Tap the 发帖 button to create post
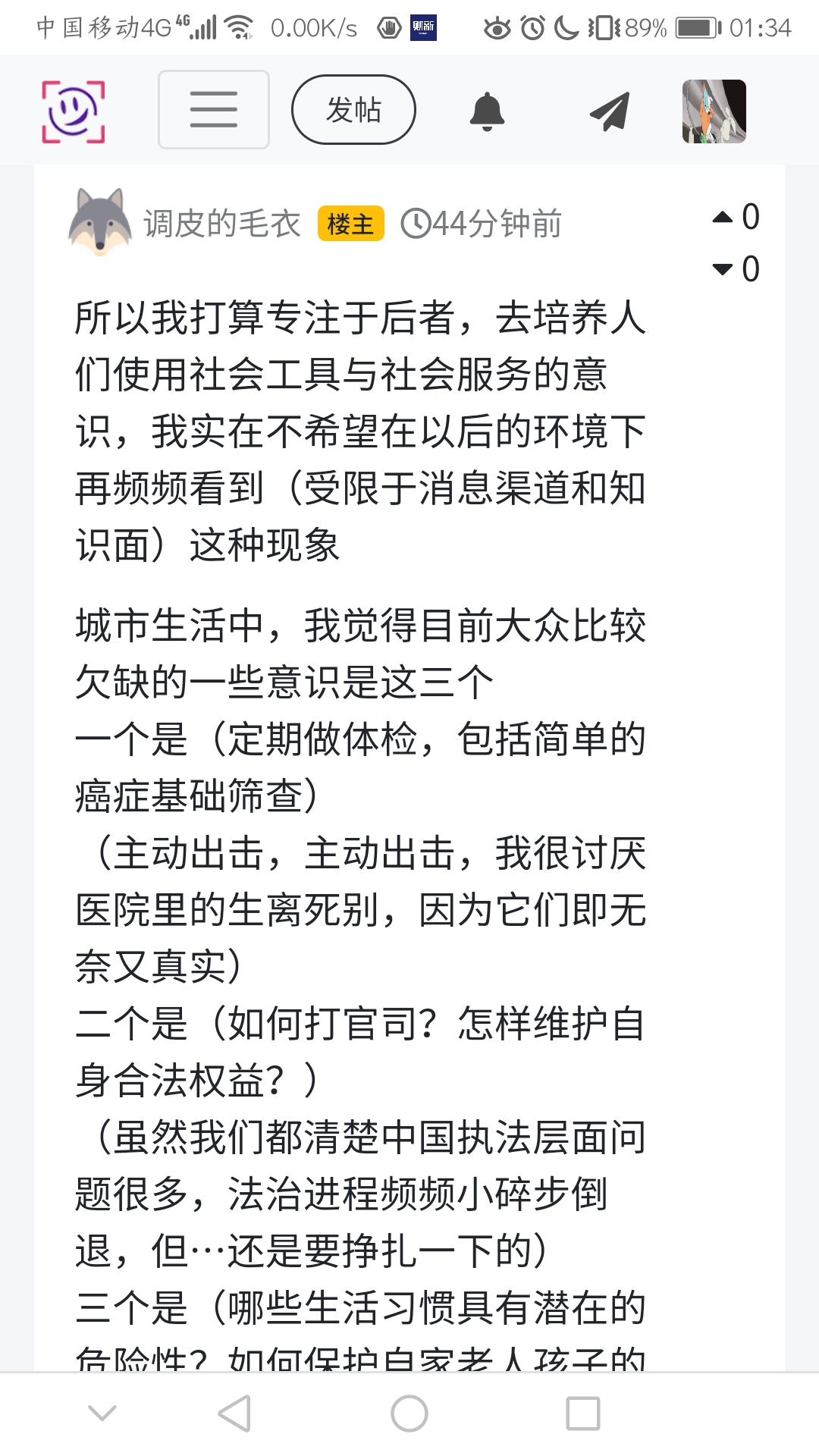Screen dimensions: 819x1456 pos(353,110)
